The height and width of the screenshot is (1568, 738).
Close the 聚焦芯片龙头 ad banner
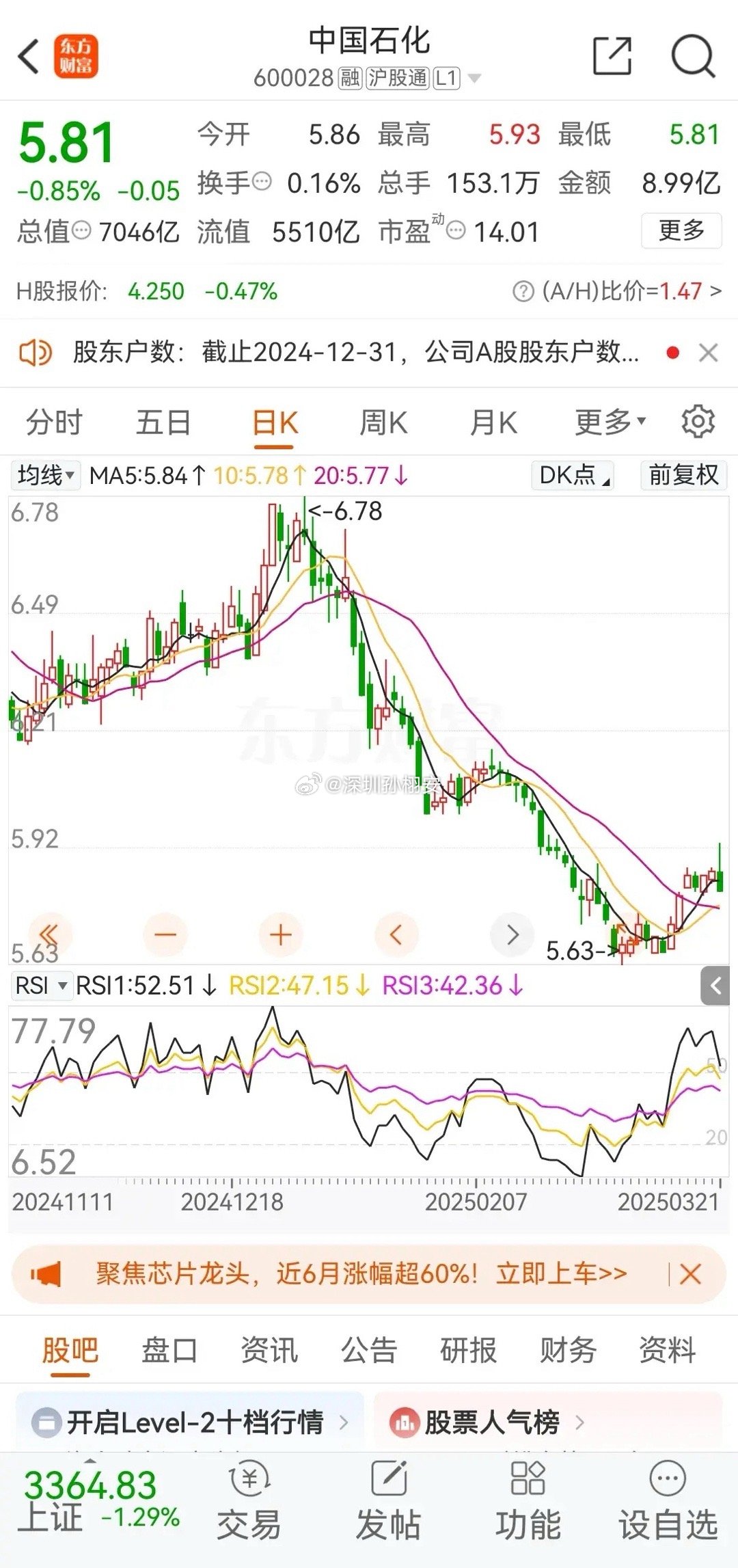(690, 1274)
